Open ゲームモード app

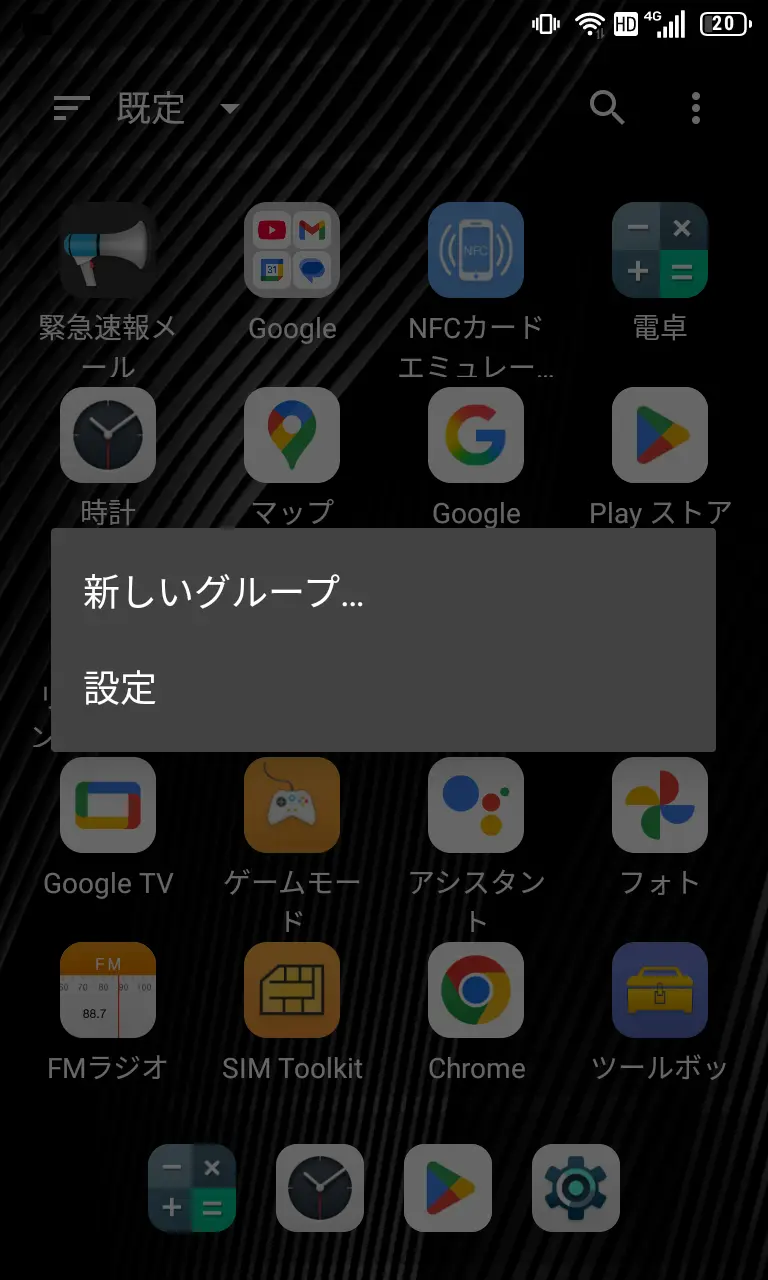292,805
